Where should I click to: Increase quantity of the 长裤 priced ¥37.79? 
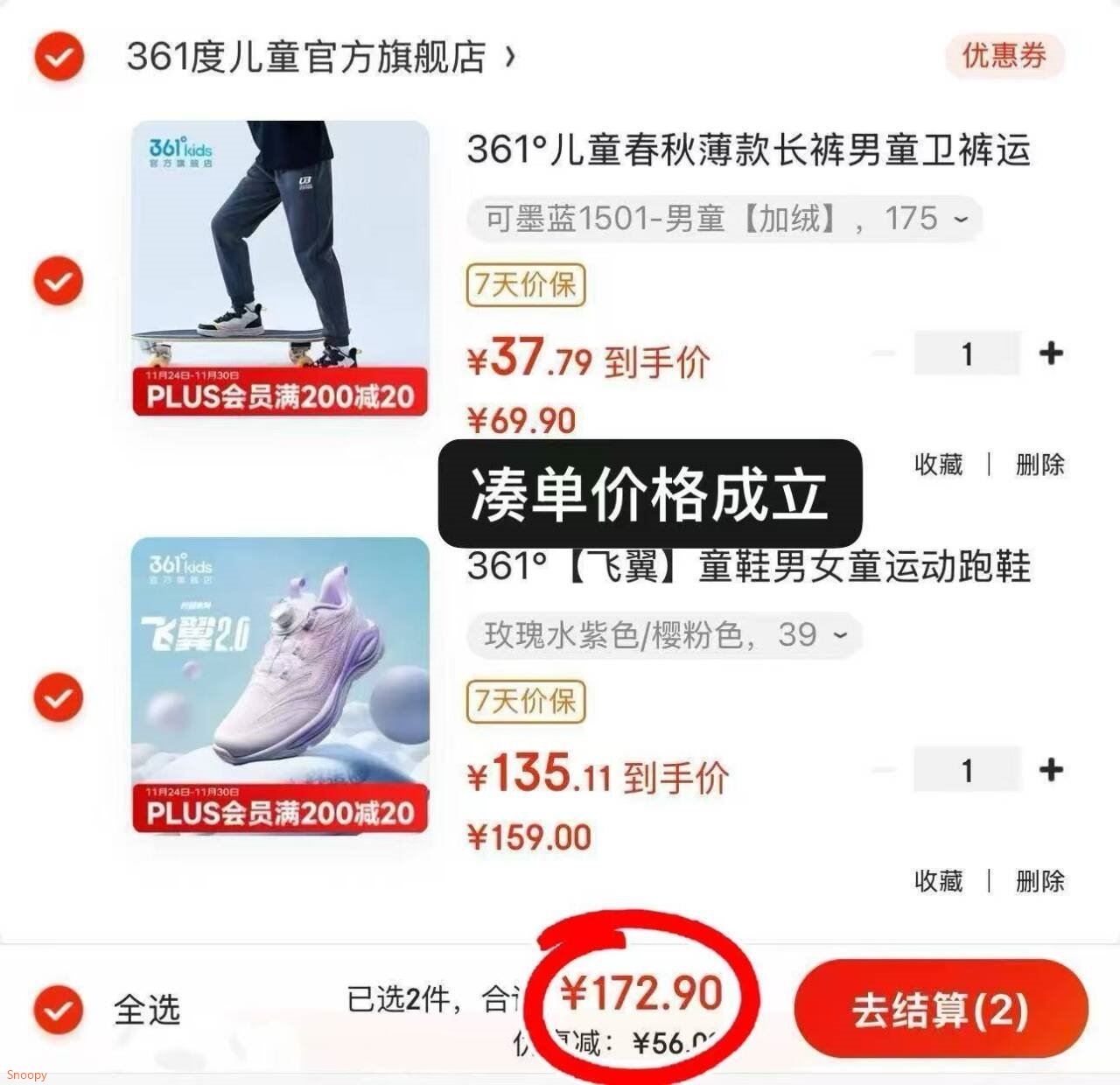point(1050,353)
